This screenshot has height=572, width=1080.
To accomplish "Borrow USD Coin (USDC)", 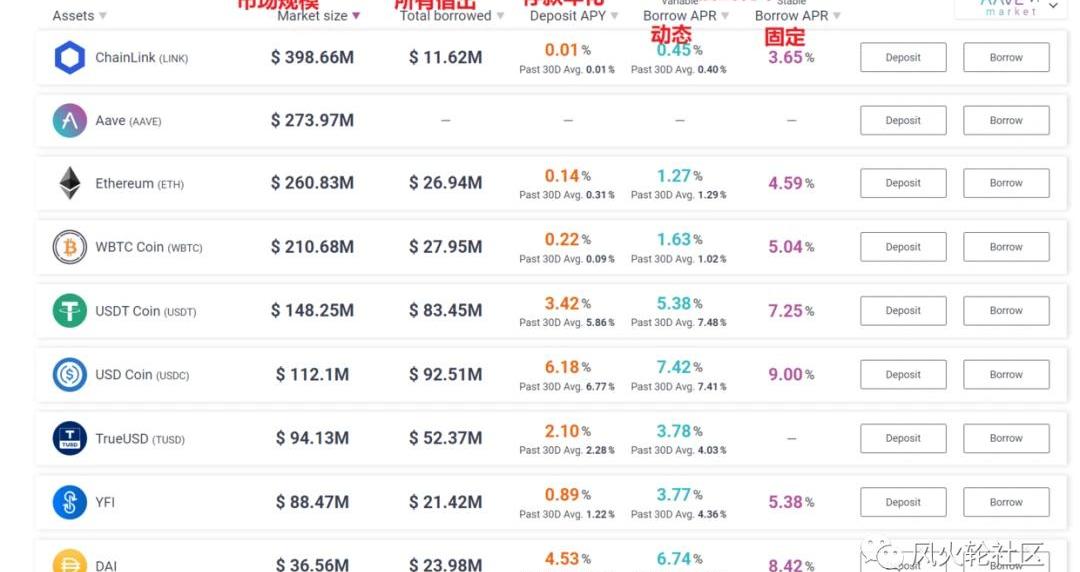I will click(1005, 375).
